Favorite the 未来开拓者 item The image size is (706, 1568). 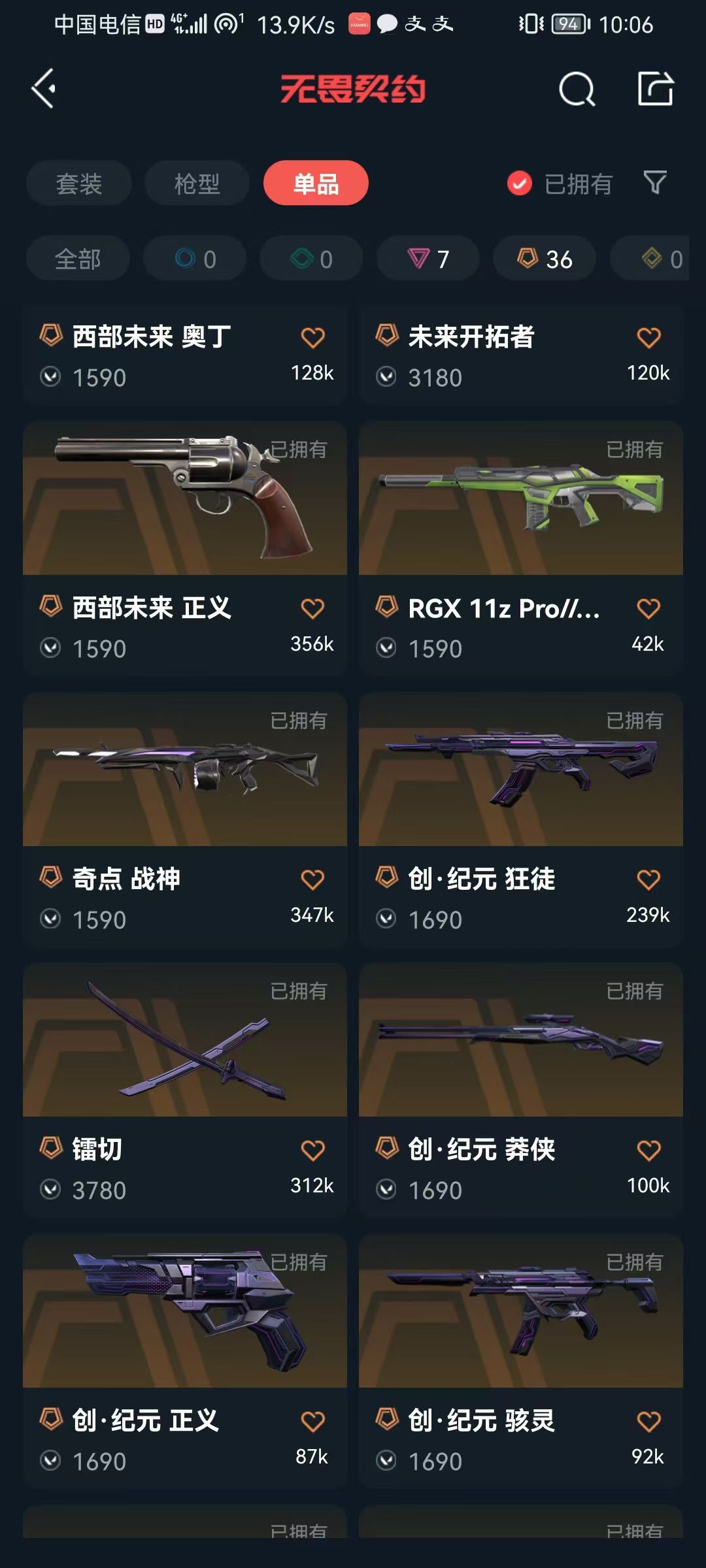click(x=648, y=338)
